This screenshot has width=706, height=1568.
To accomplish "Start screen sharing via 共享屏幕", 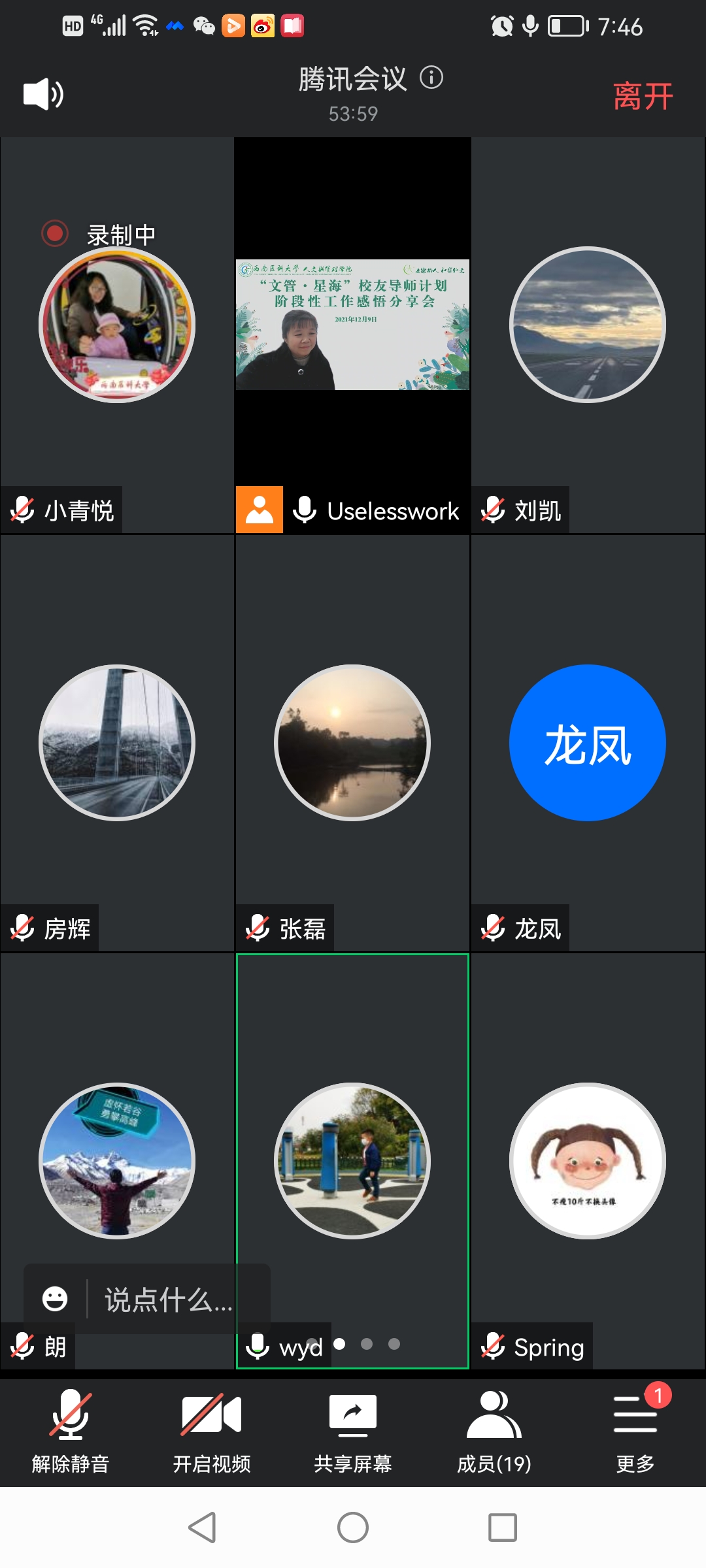I will coord(352,1431).
